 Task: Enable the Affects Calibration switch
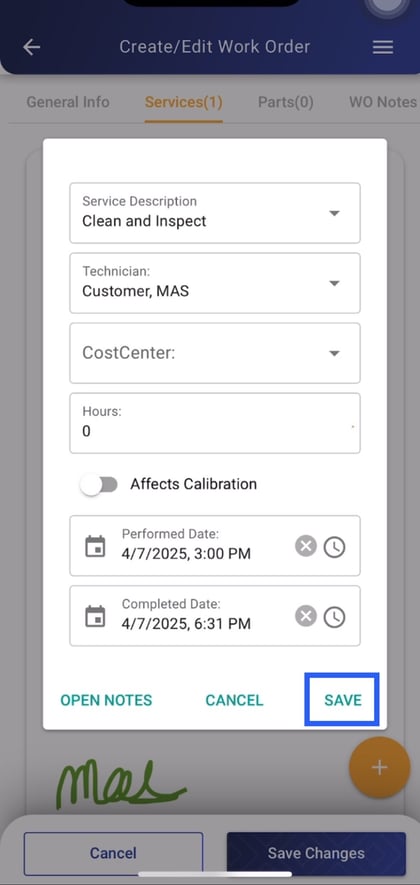click(x=99, y=484)
